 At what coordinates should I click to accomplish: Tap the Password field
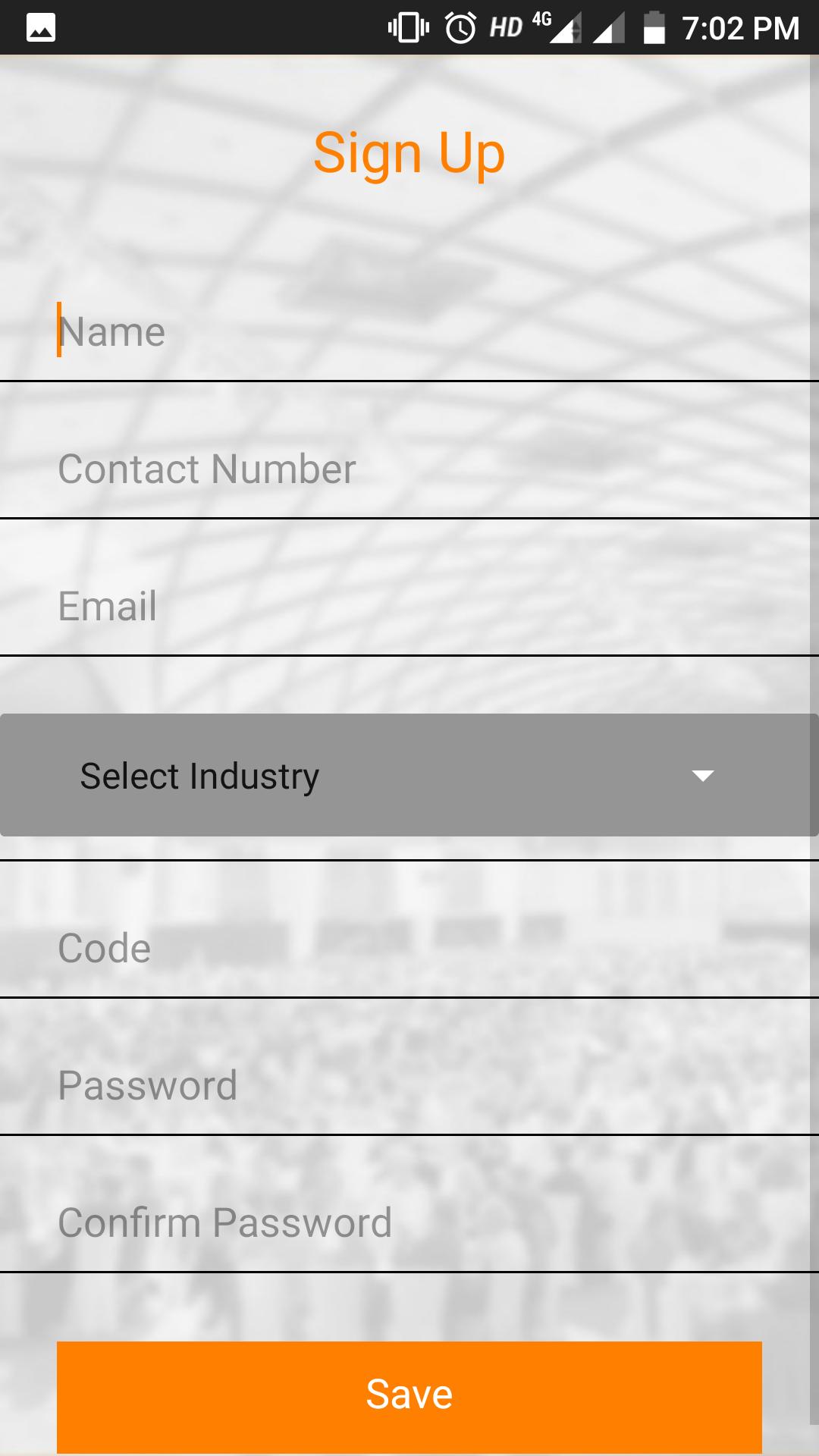tap(409, 1086)
